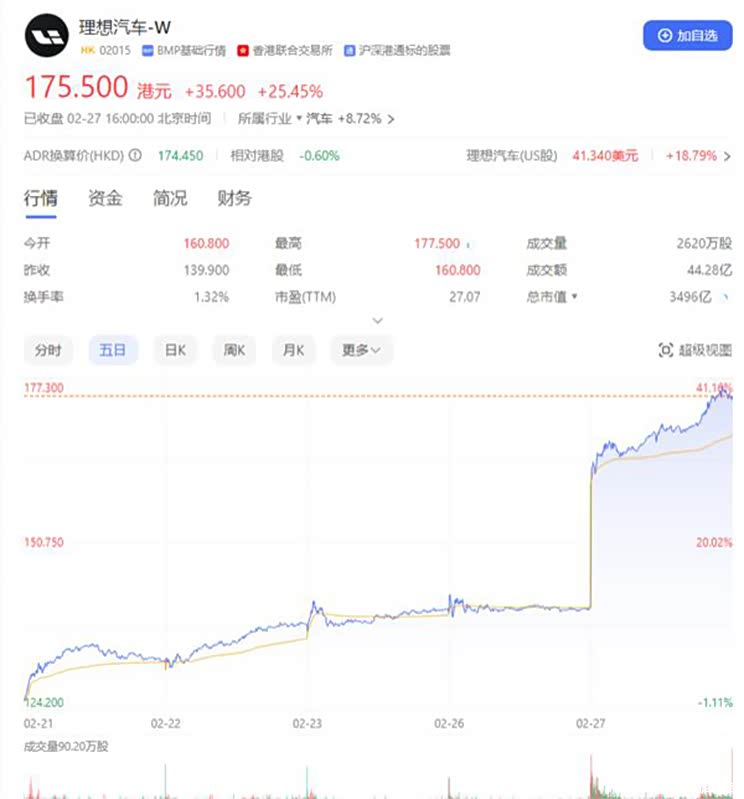The image size is (744, 799).
Task: Open the 更多 chart period dropdown
Action: click(x=359, y=351)
